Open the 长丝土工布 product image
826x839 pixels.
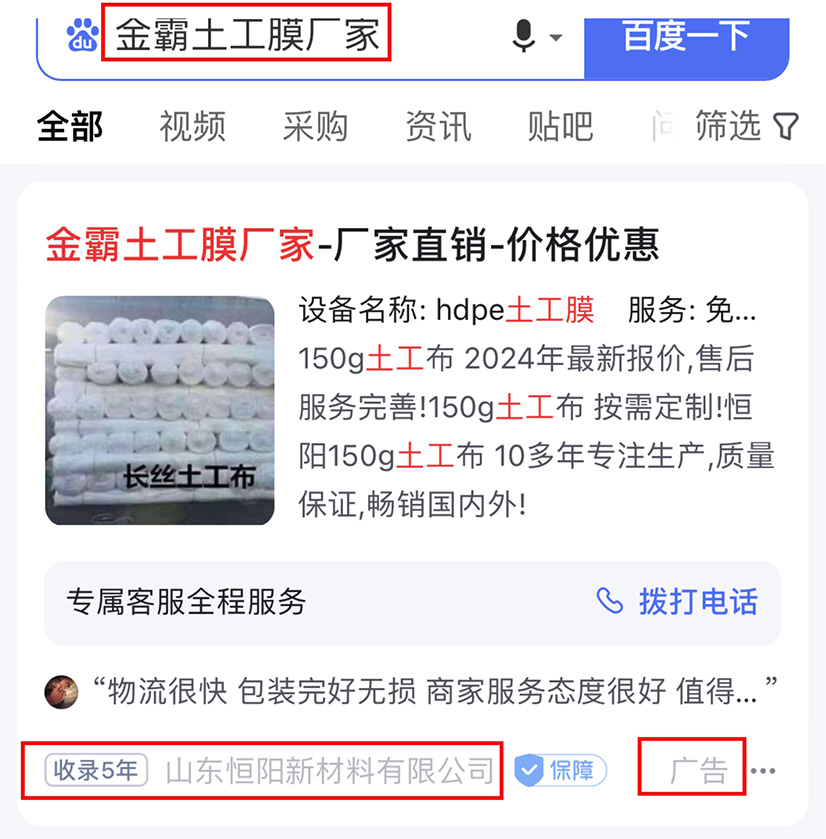(x=160, y=410)
